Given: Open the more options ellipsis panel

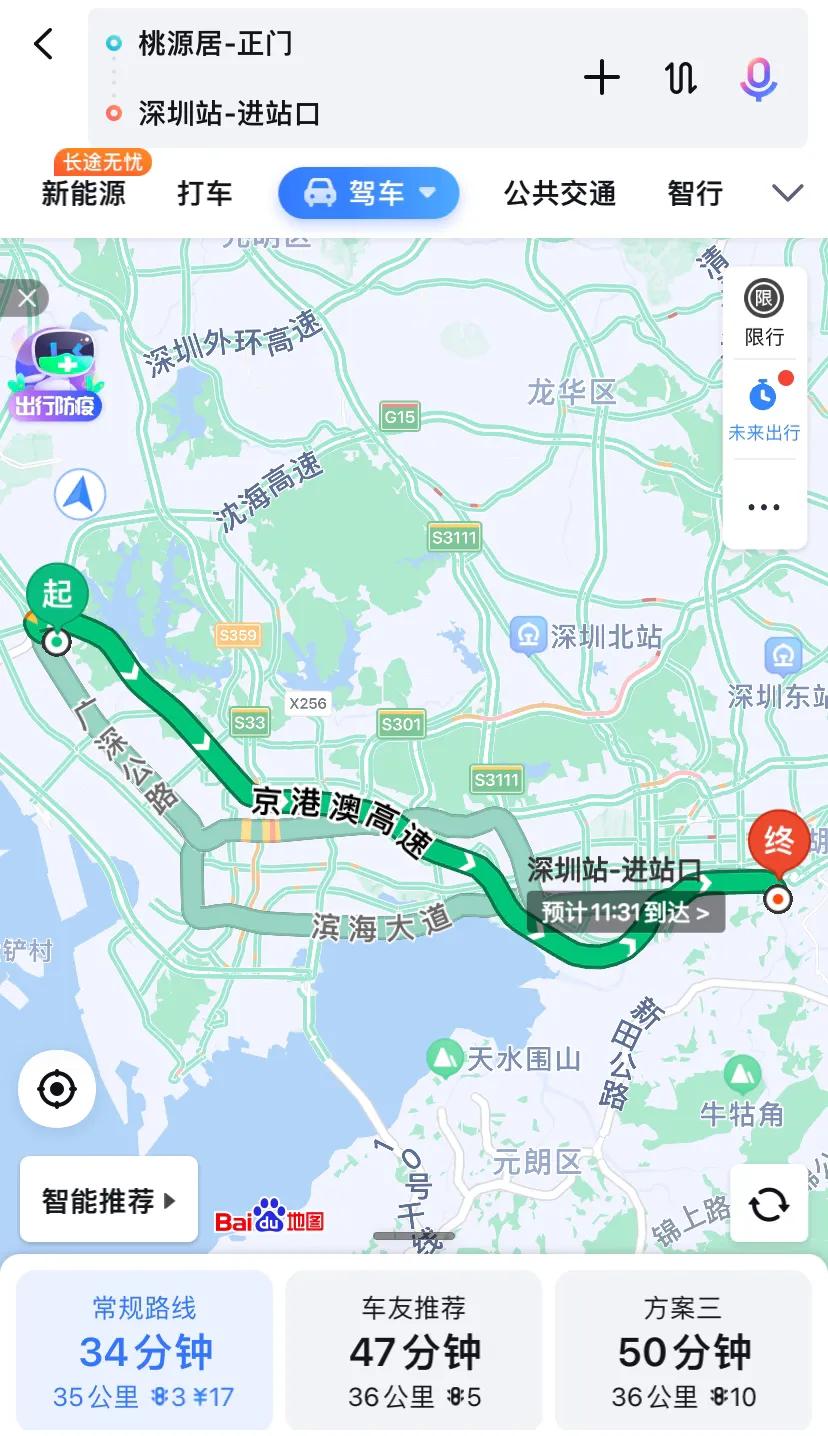Looking at the screenshot, I should [763, 506].
